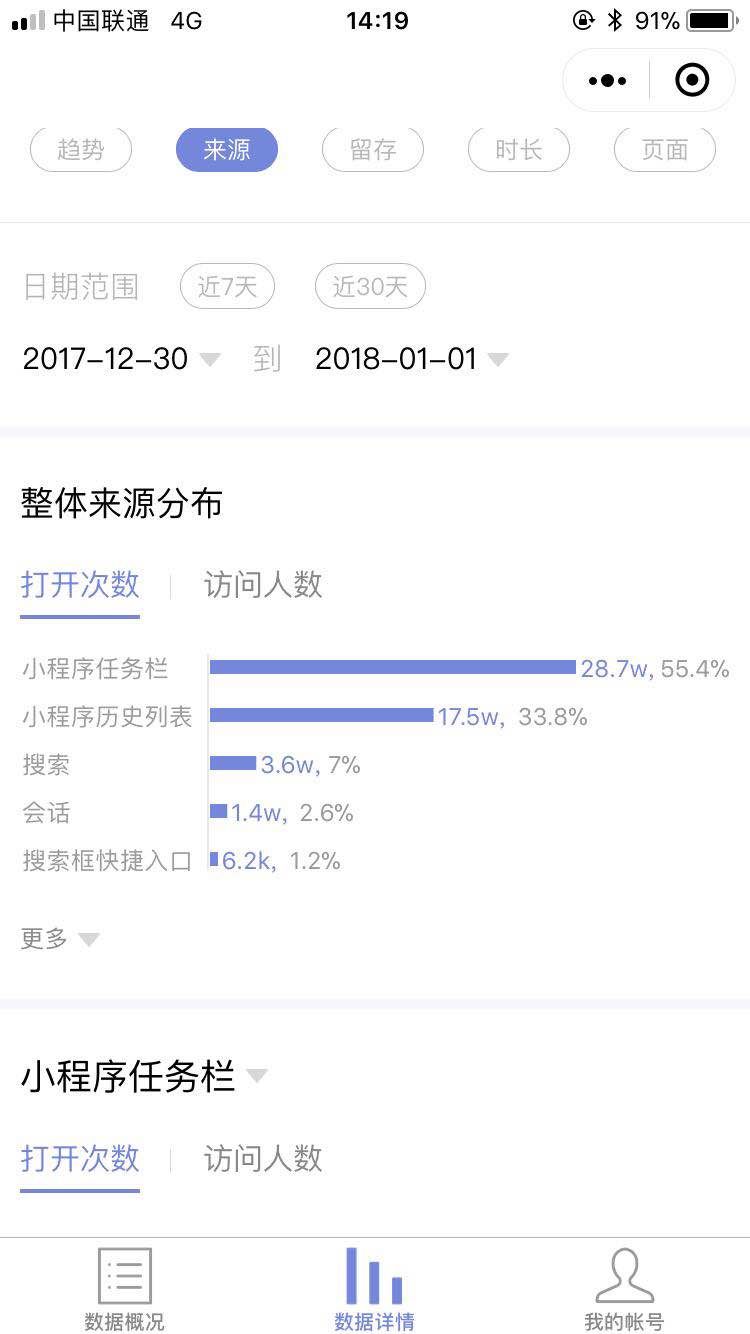
Task: Change start date 2017-12-30
Action: pyautogui.click(x=120, y=359)
